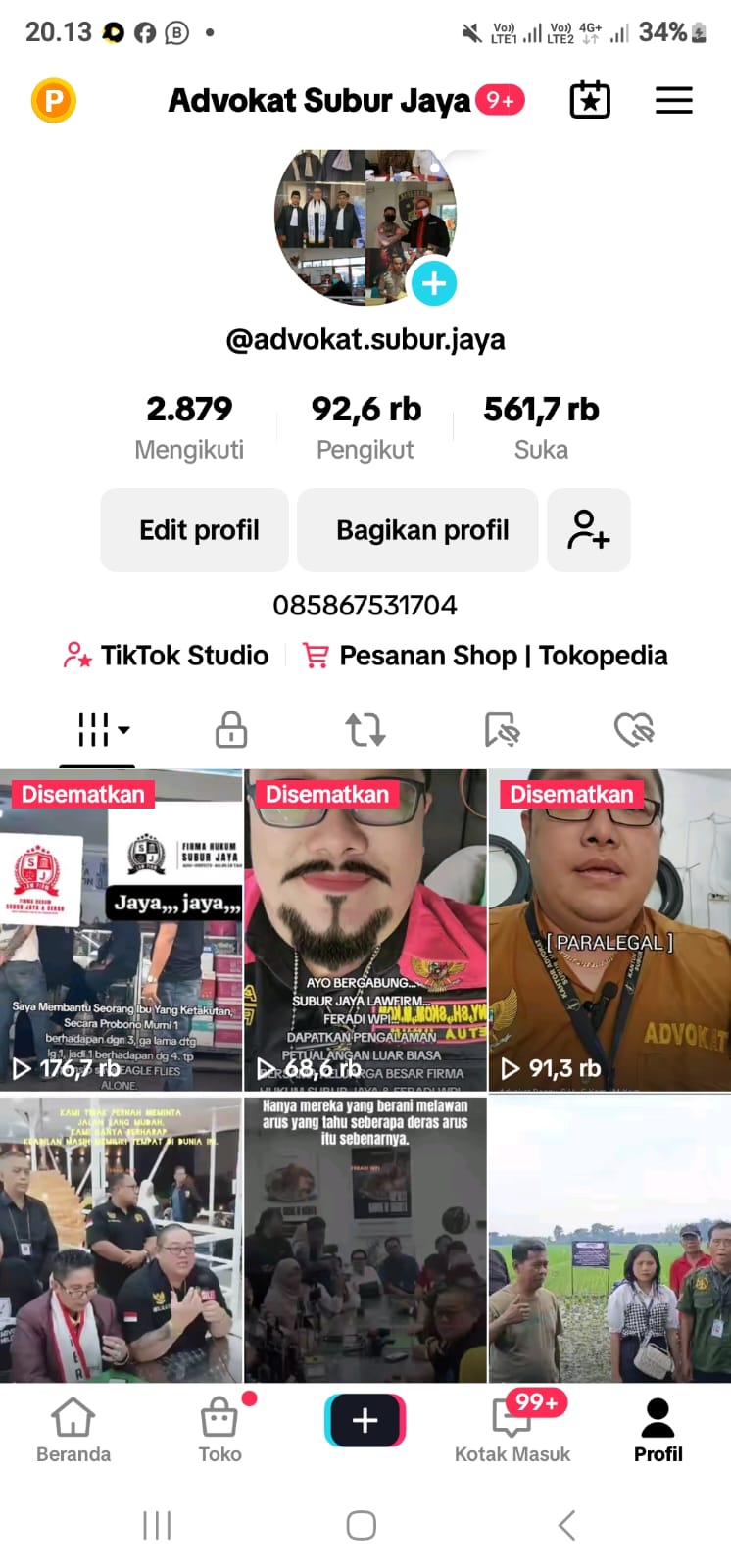This screenshot has width=731, height=1568.
Task: Select Bagikan profil button
Action: pos(422,530)
